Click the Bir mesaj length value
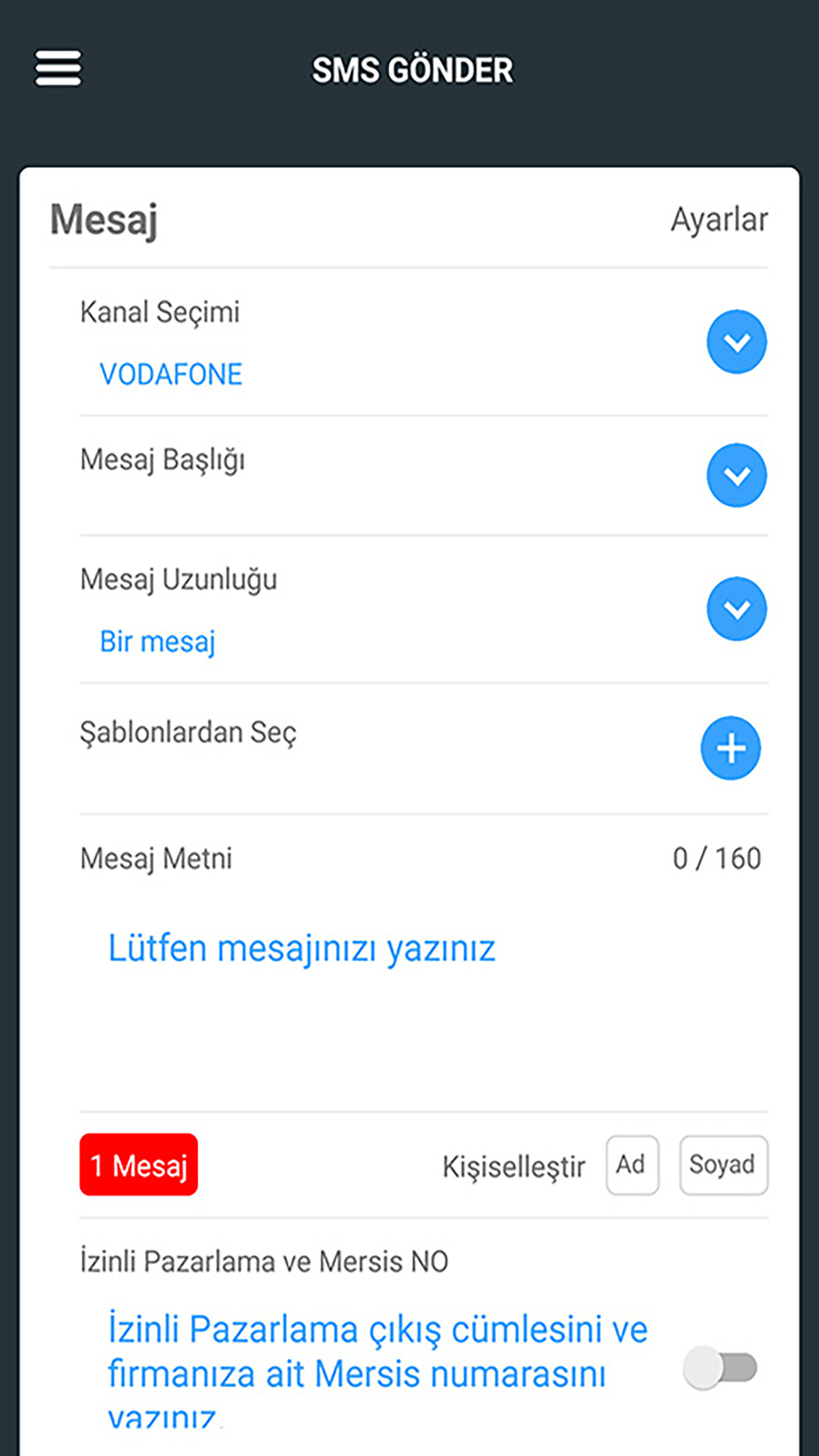 (158, 640)
